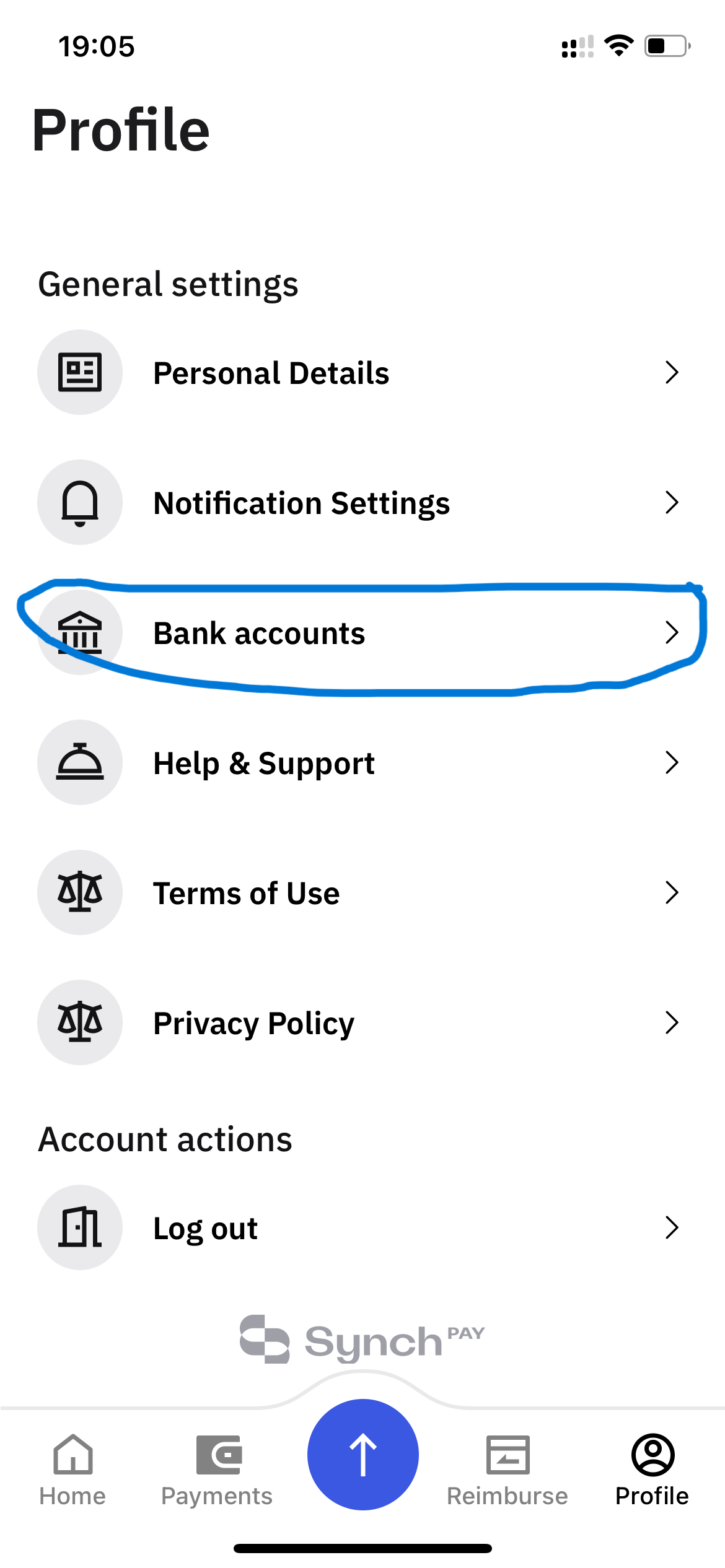Read the Privacy Policy
Screen dimensions: 725x1568
click(362, 1022)
